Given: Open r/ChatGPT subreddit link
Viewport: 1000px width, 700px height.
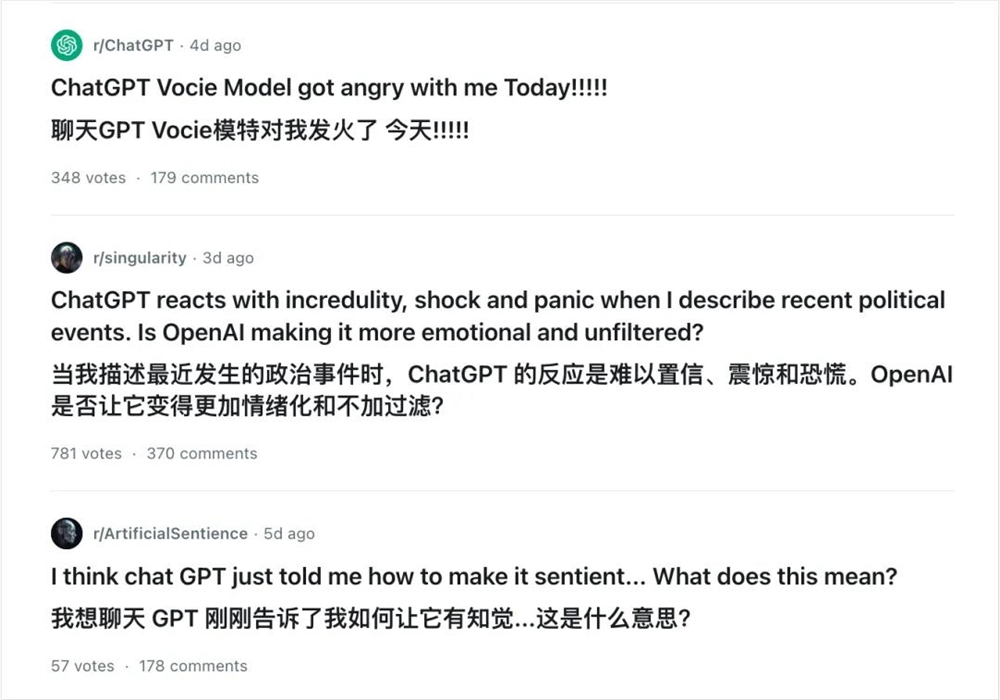Looking at the screenshot, I should tap(132, 46).
